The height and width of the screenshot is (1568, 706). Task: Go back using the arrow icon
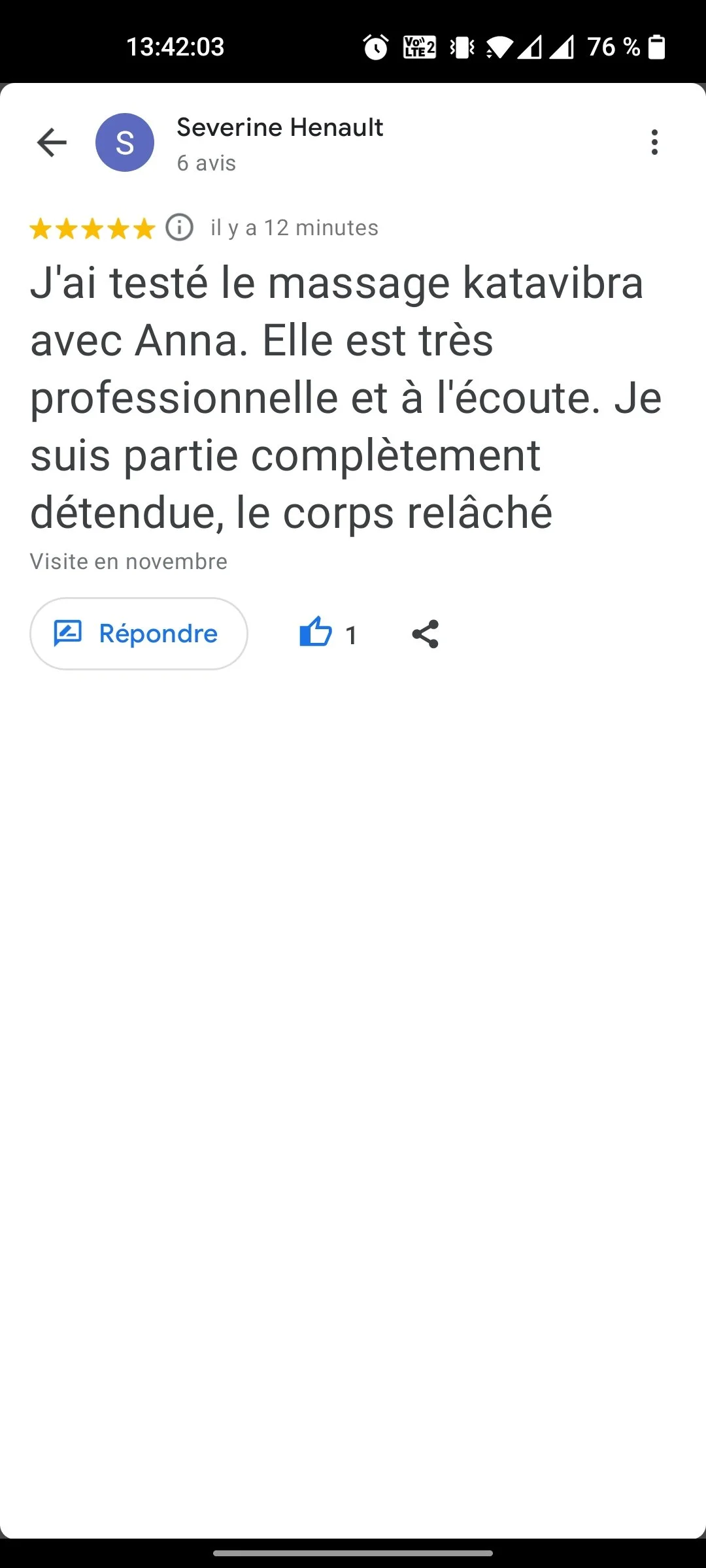pos(52,142)
